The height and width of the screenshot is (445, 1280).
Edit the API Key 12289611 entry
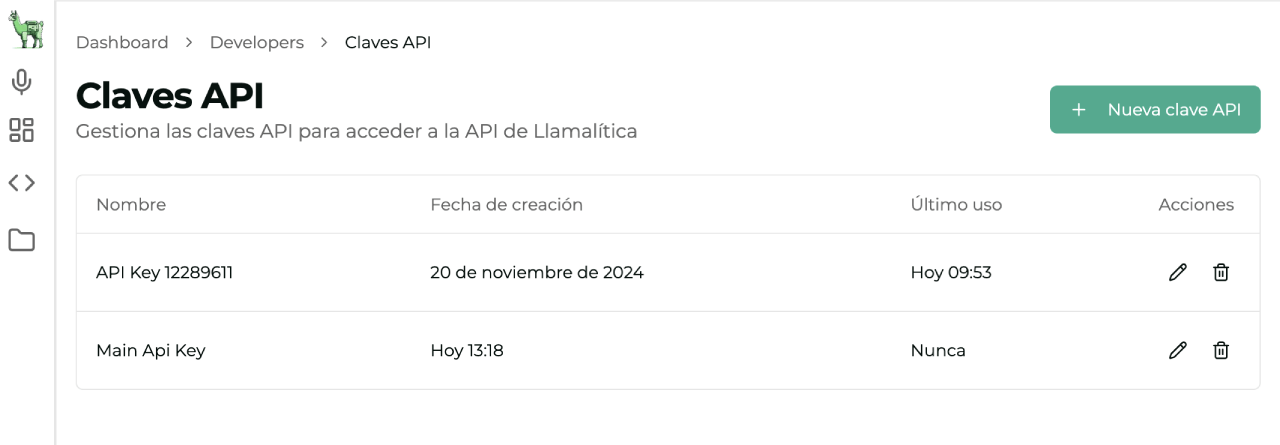(1178, 272)
